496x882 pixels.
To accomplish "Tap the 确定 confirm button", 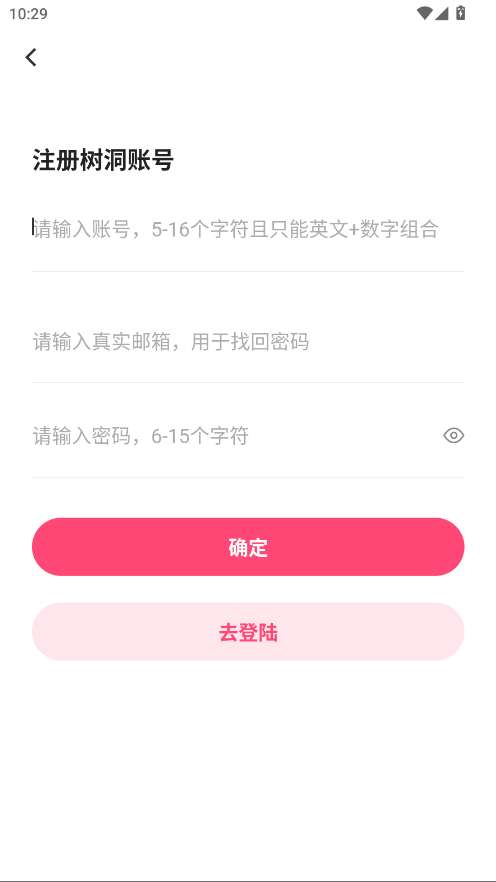I will point(248,547).
